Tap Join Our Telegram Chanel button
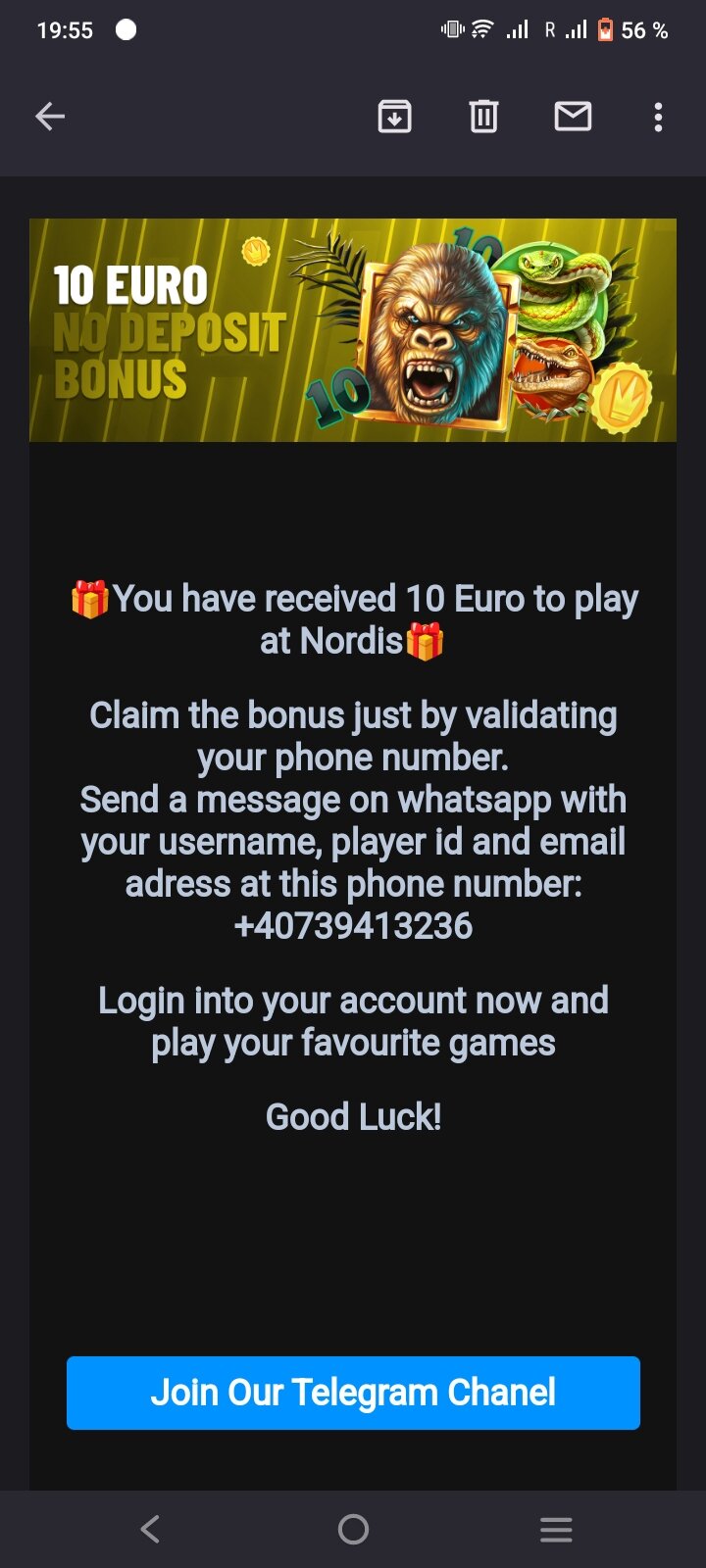This screenshot has width=706, height=1568. [x=353, y=1393]
